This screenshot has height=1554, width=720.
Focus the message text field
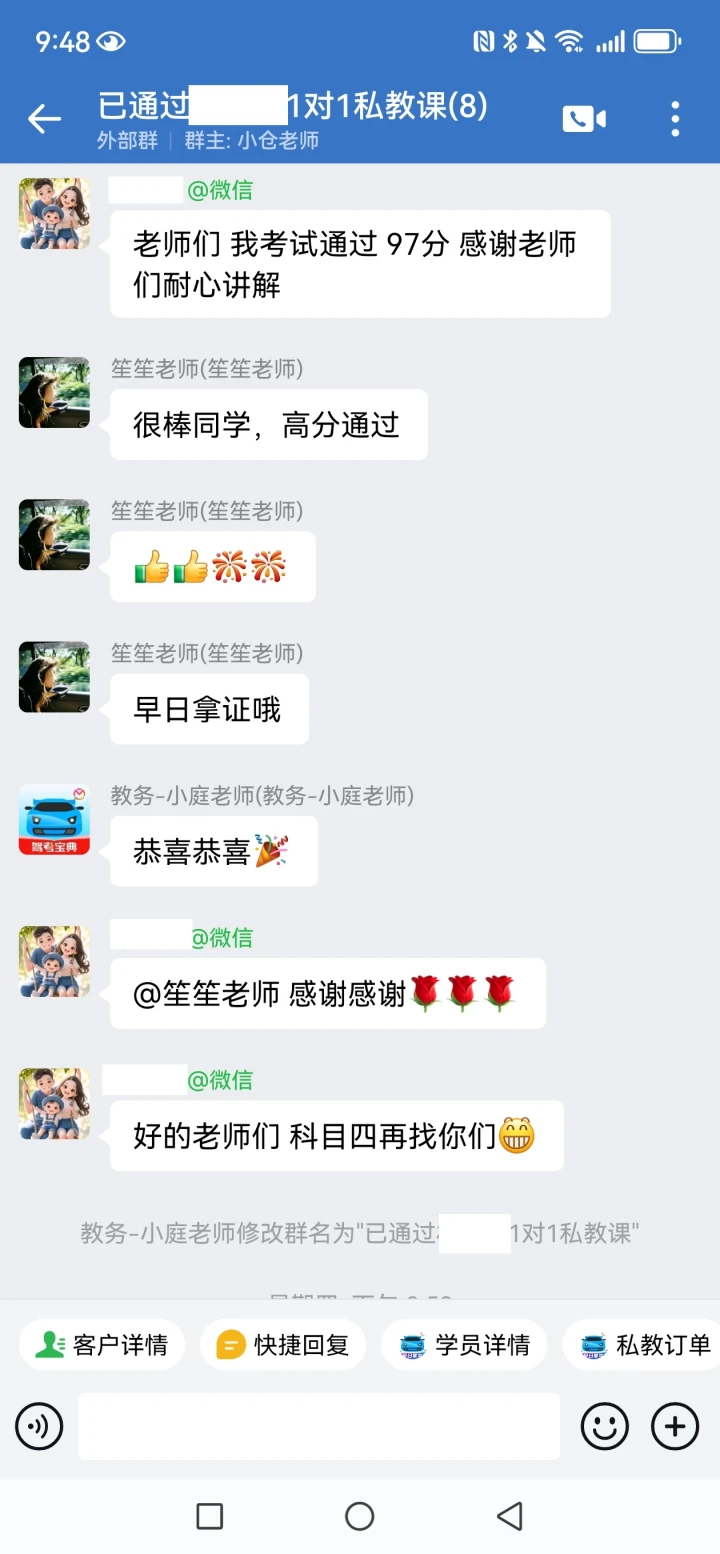pyautogui.click(x=319, y=1426)
